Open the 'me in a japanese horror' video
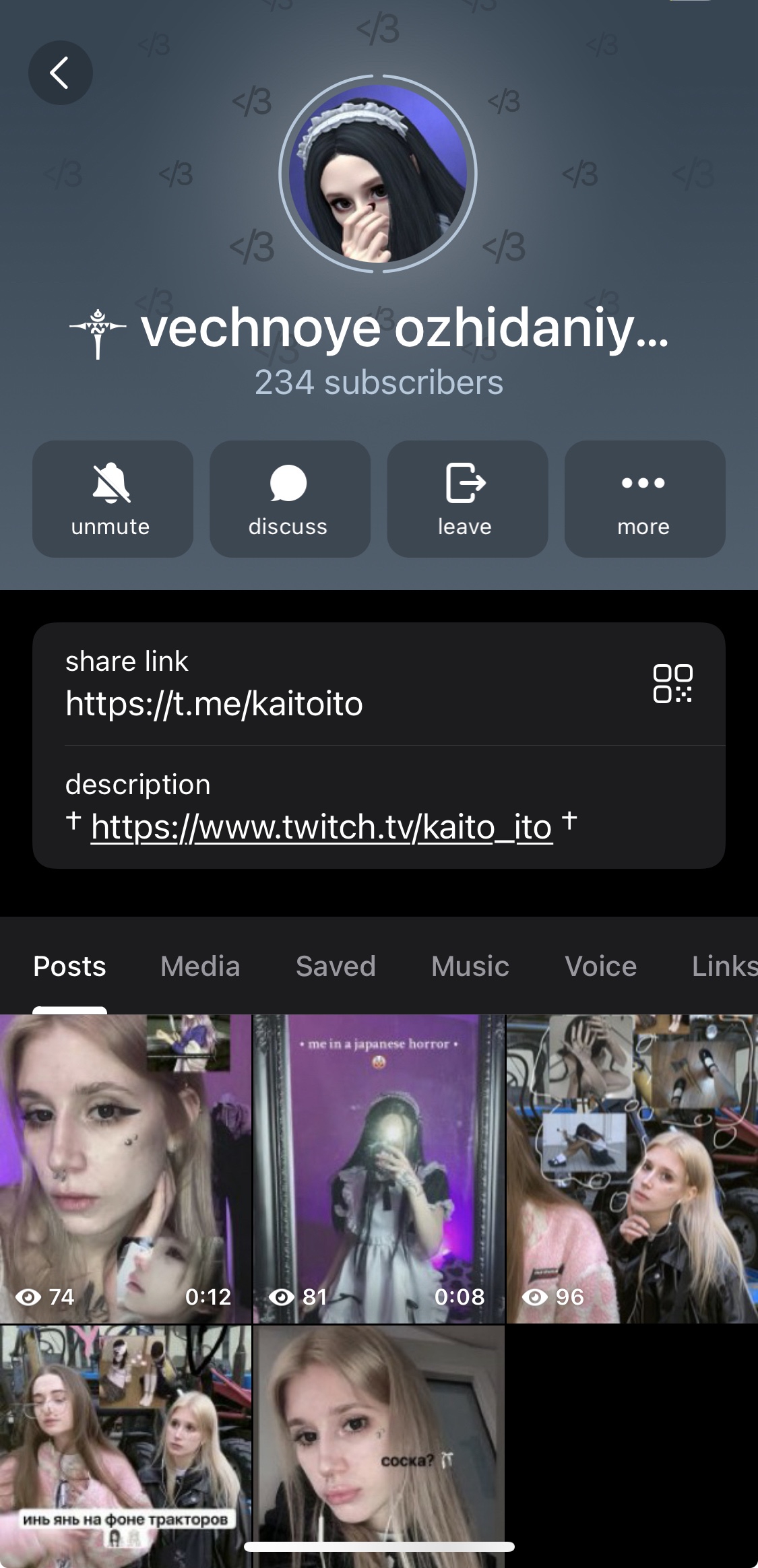Viewport: 758px width, 1568px height. click(x=379, y=1169)
